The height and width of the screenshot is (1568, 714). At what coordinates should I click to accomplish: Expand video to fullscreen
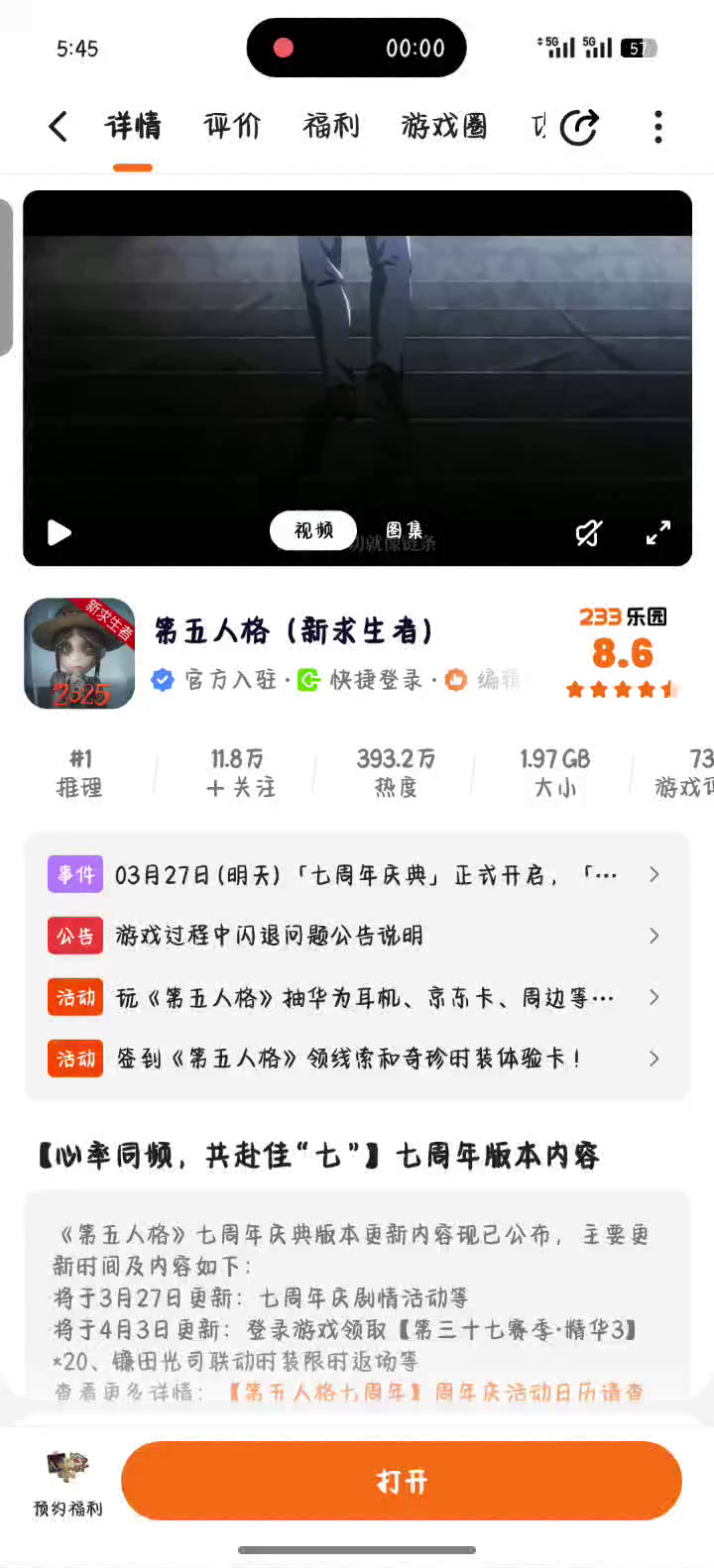pos(658,533)
